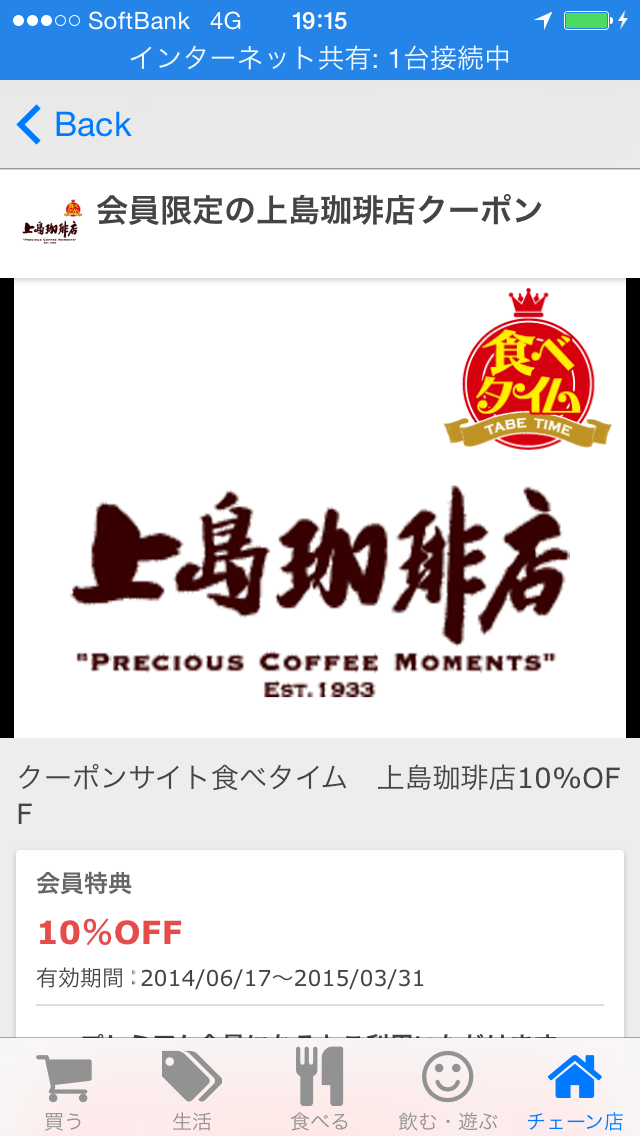Open the チェーン店 tab
The image size is (640, 1136).
click(575, 1090)
